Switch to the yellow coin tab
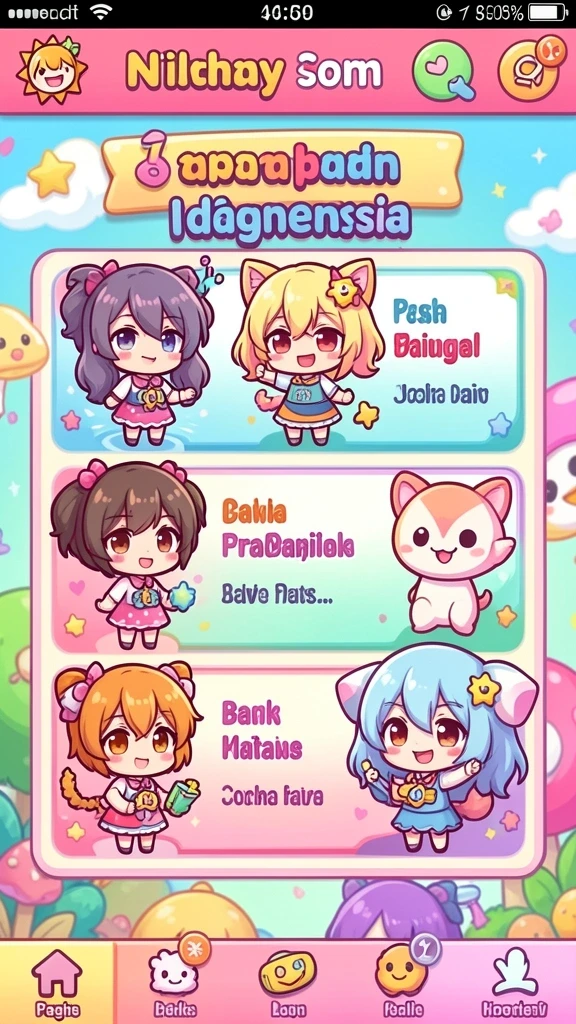 click(x=288, y=982)
